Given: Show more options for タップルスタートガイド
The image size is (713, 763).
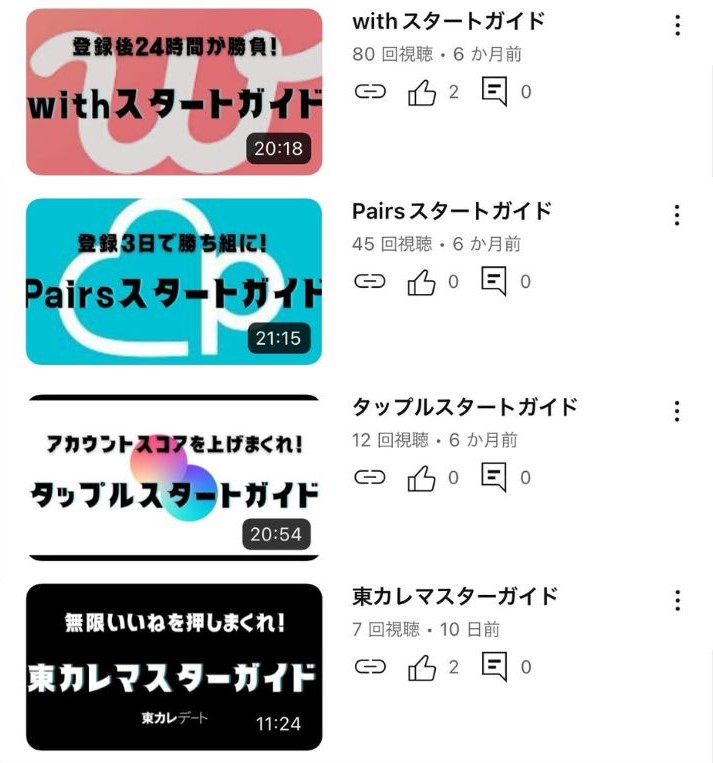Looking at the screenshot, I should (x=677, y=411).
